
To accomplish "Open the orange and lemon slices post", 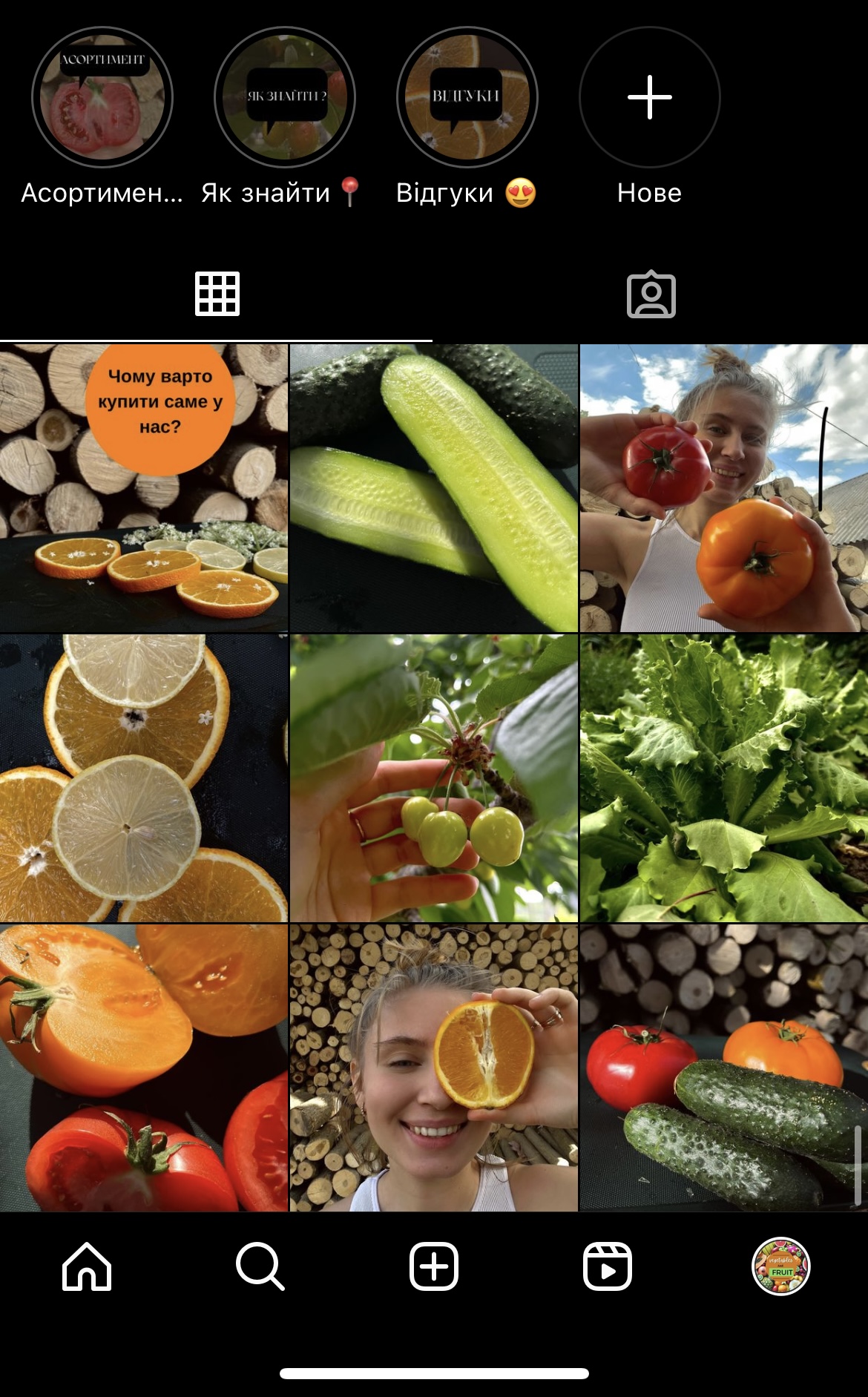I will pyautogui.click(x=144, y=778).
